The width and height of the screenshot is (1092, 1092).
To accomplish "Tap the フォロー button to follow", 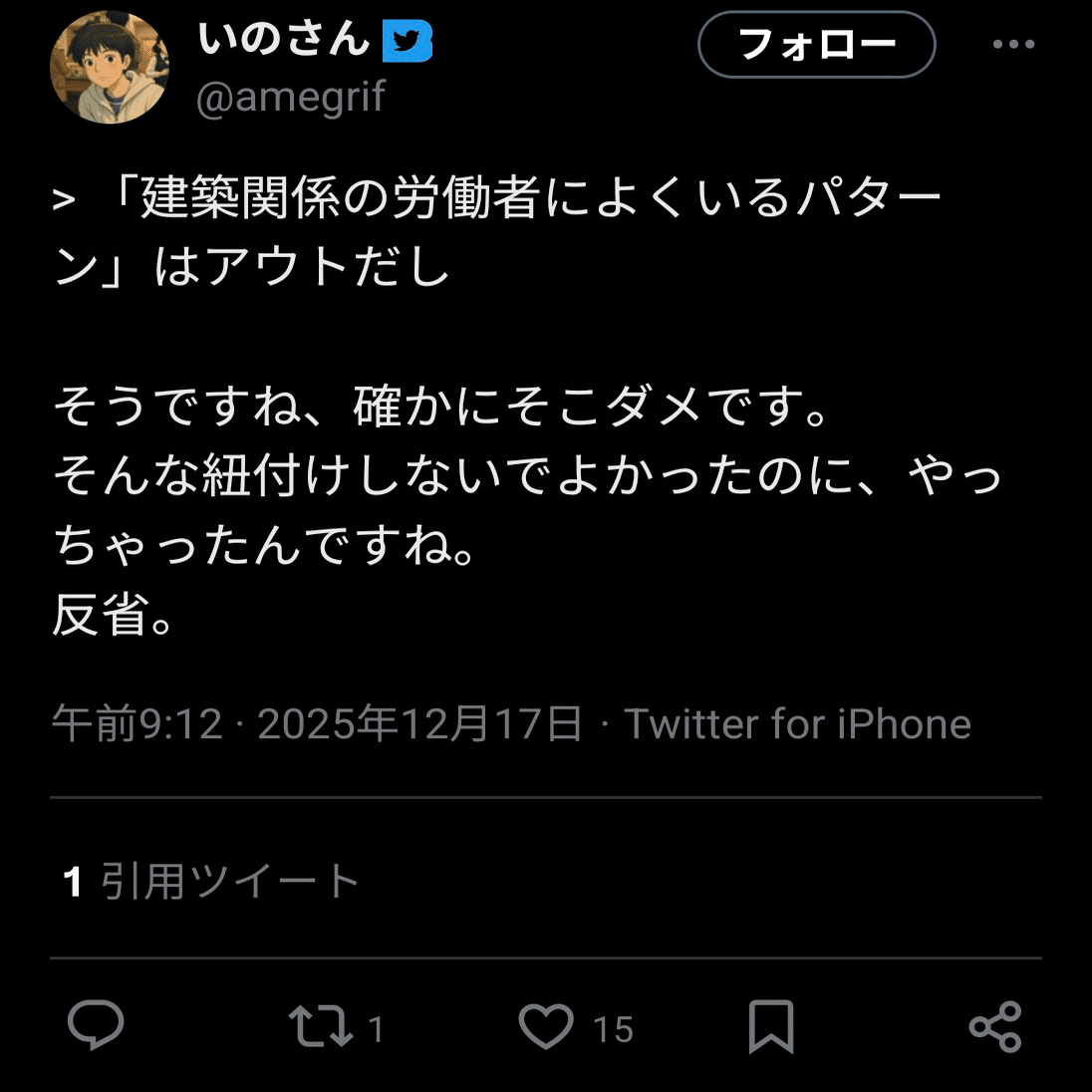I will coord(816,45).
